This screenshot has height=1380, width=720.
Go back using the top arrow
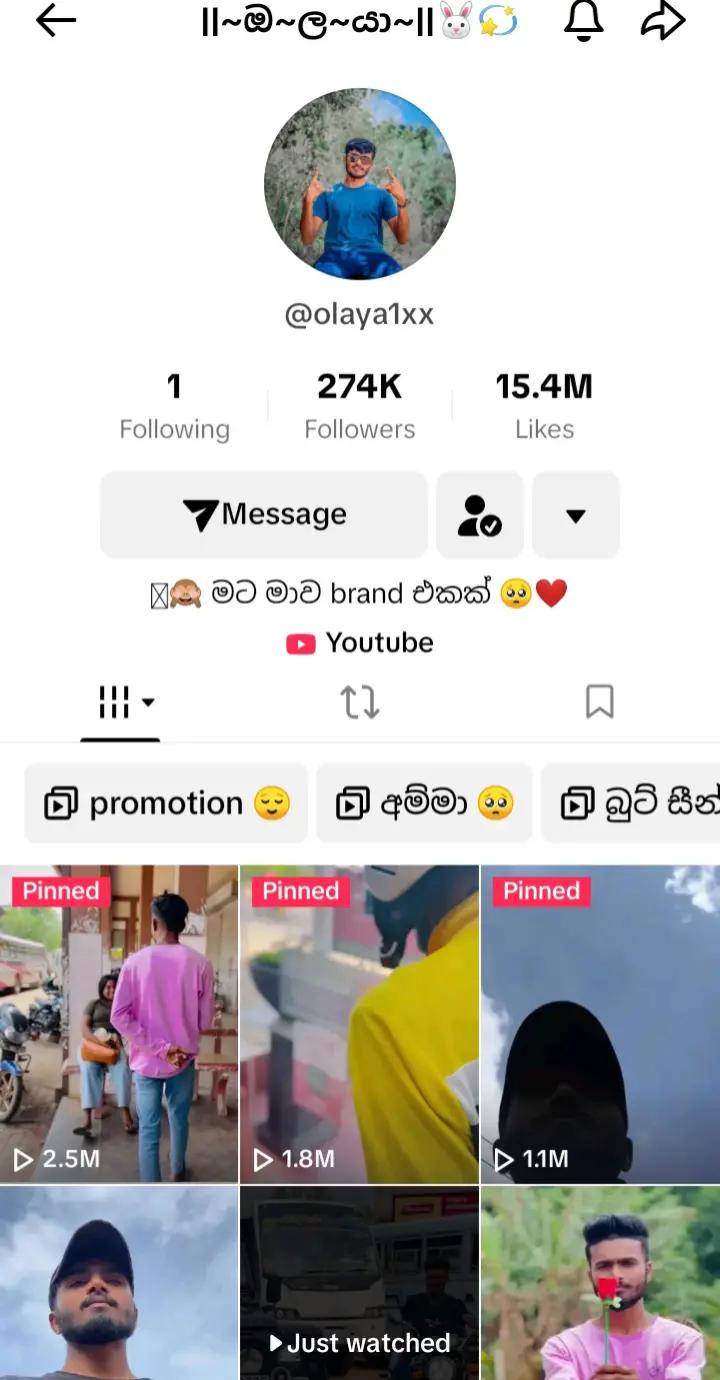[x=55, y=21]
